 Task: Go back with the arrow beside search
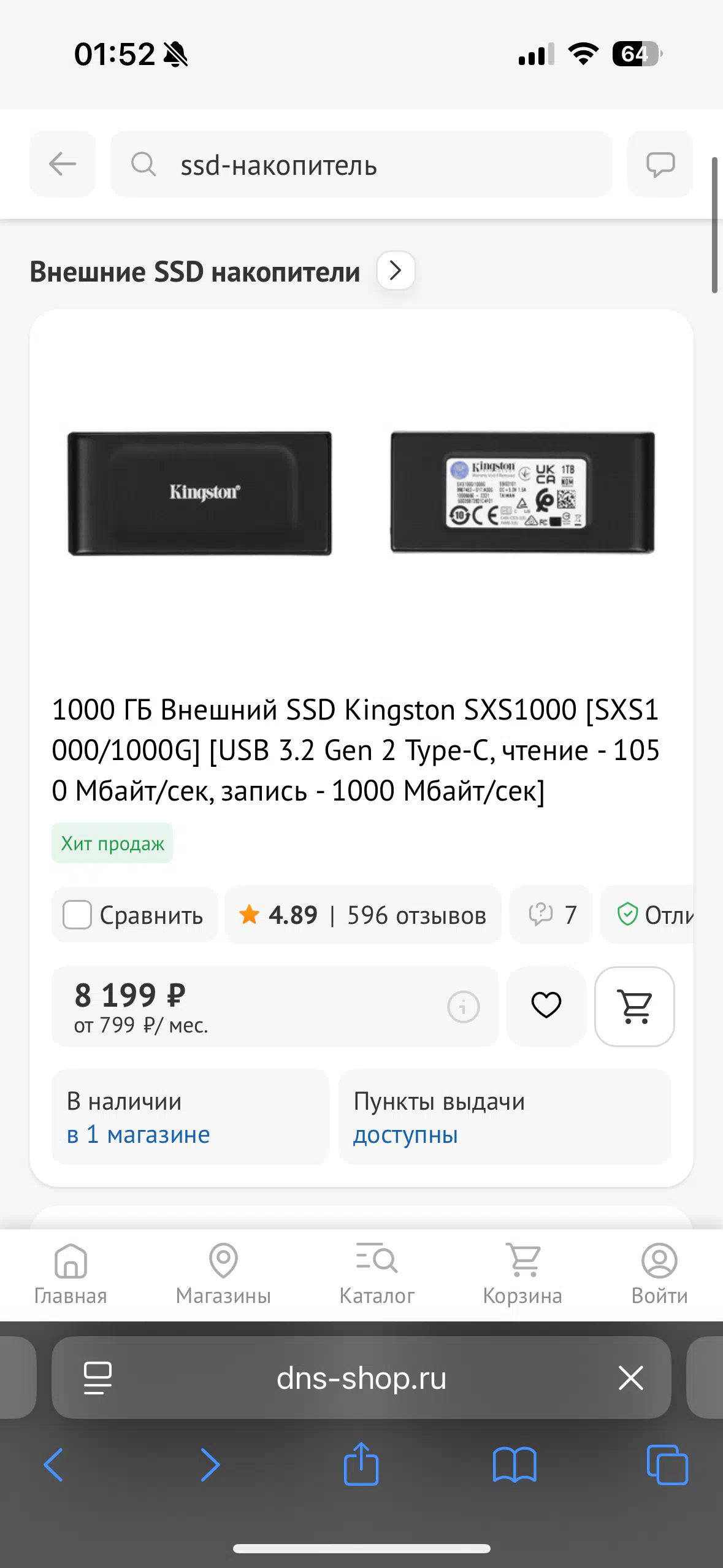[x=63, y=164]
